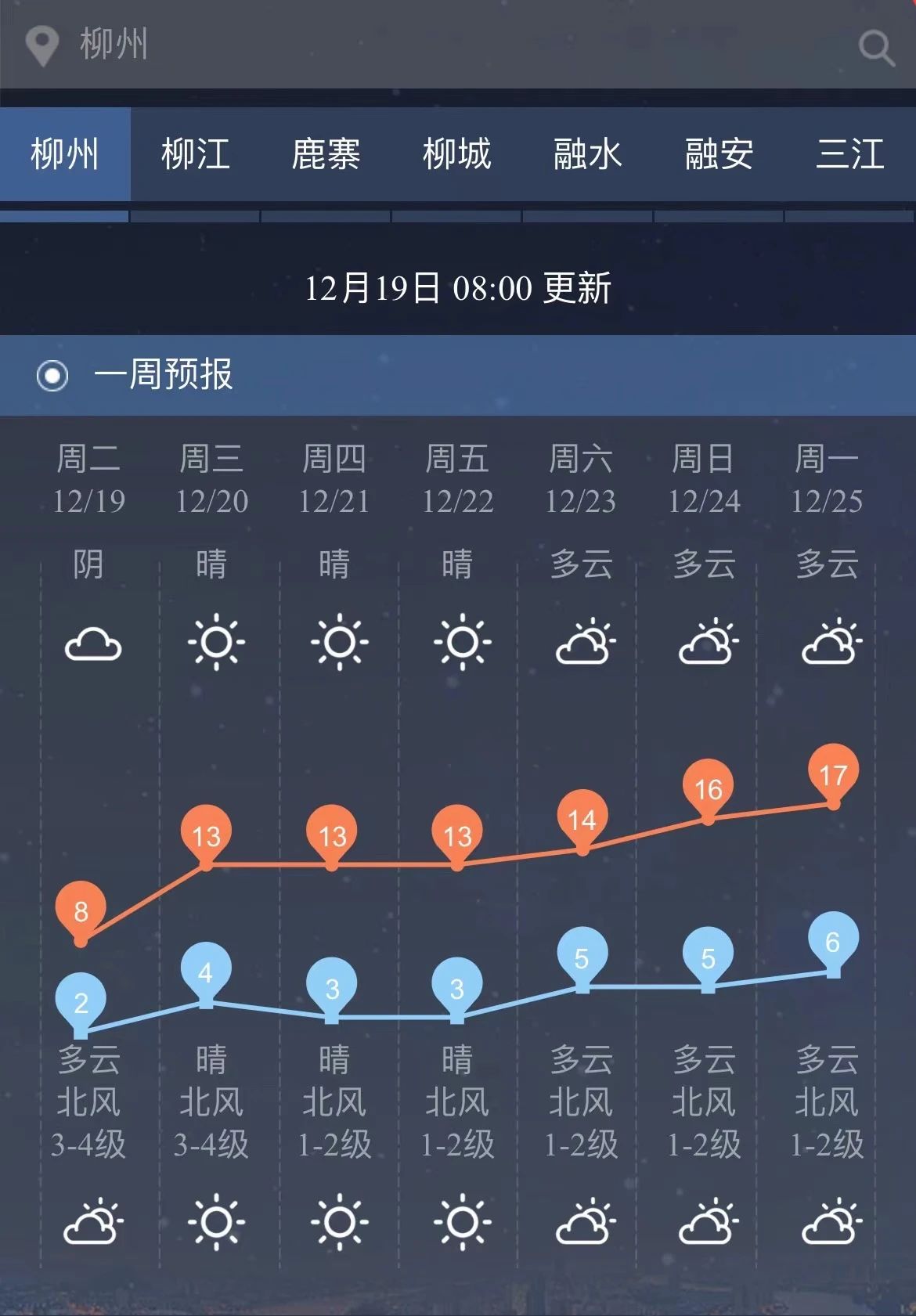Select the 柳州 tab
916x1316 pixels.
coord(65,154)
